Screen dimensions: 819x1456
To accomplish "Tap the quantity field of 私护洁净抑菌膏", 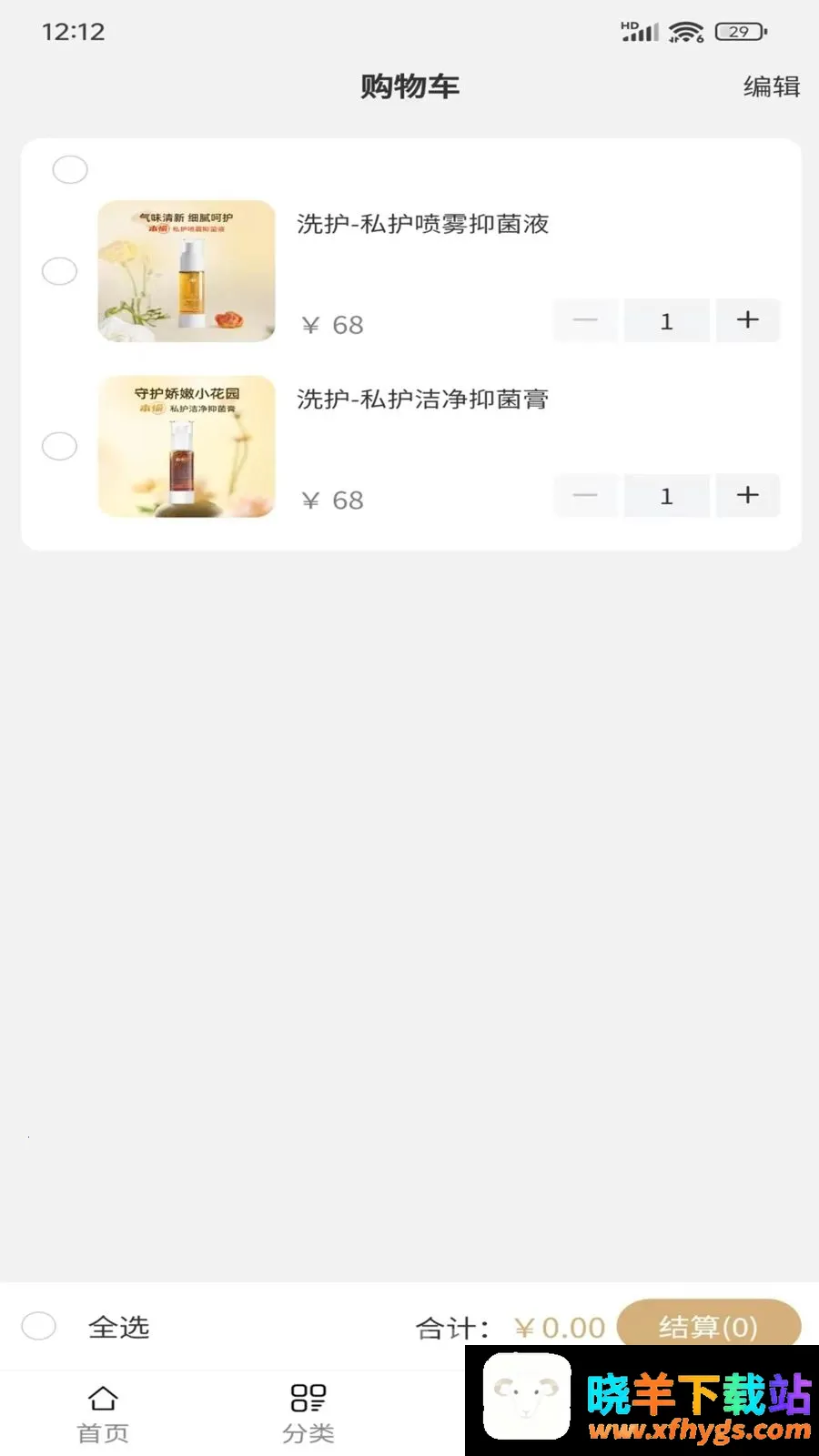I will point(666,495).
